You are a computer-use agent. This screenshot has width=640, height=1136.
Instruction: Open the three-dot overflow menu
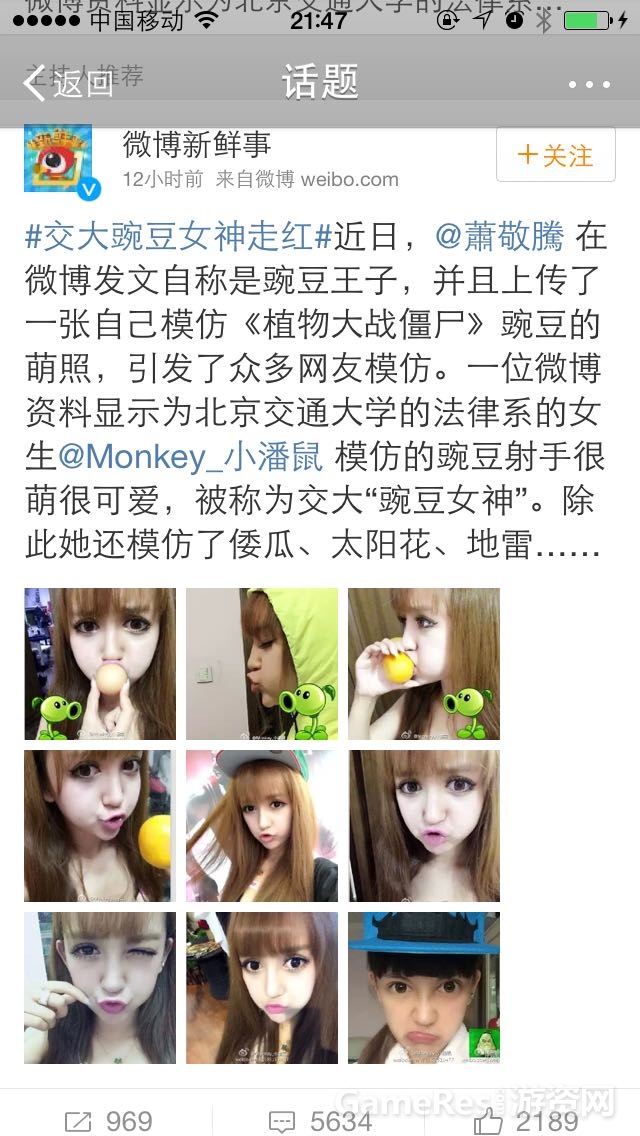pyautogui.click(x=588, y=85)
